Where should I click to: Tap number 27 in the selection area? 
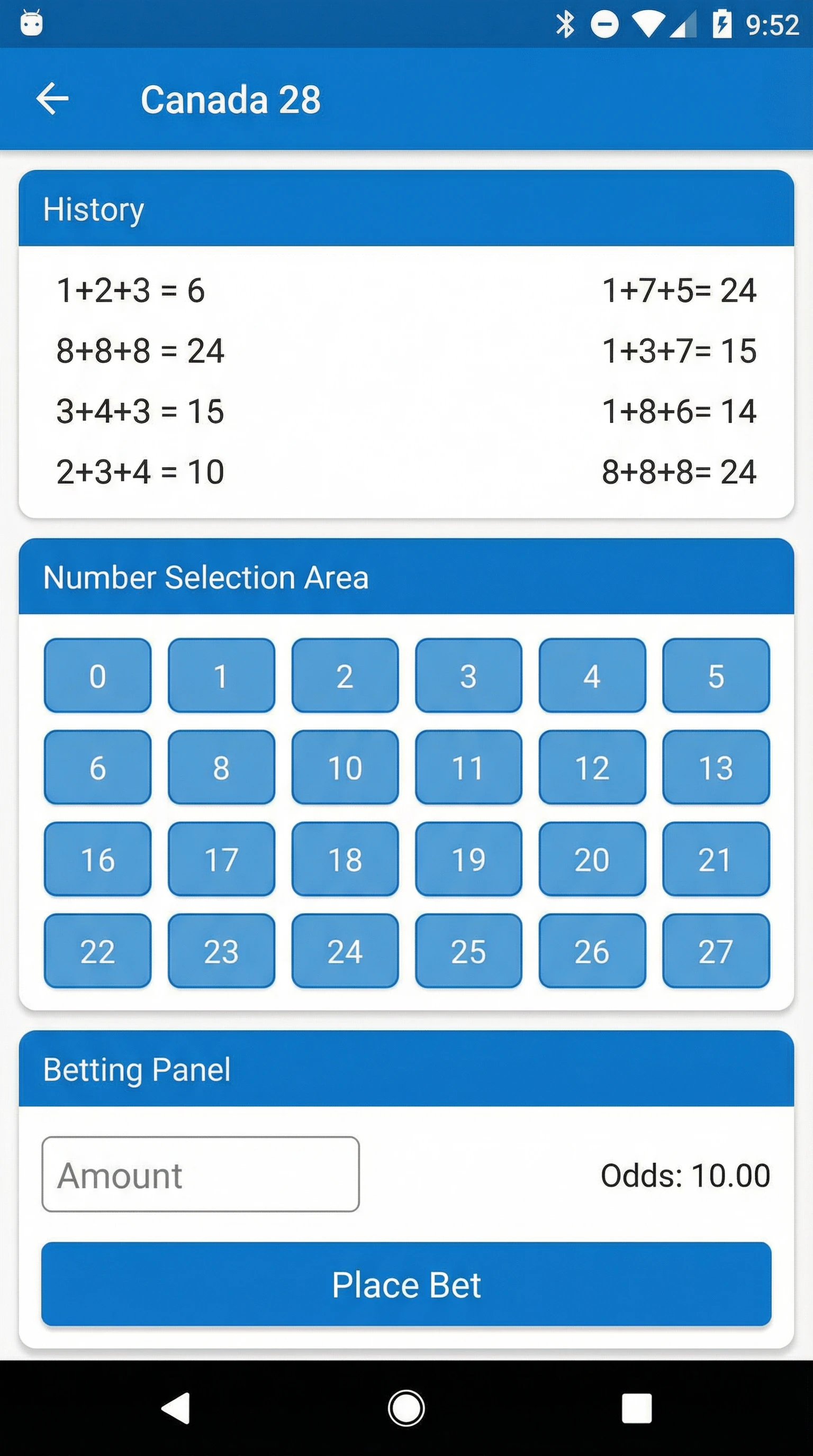point(716,951)
